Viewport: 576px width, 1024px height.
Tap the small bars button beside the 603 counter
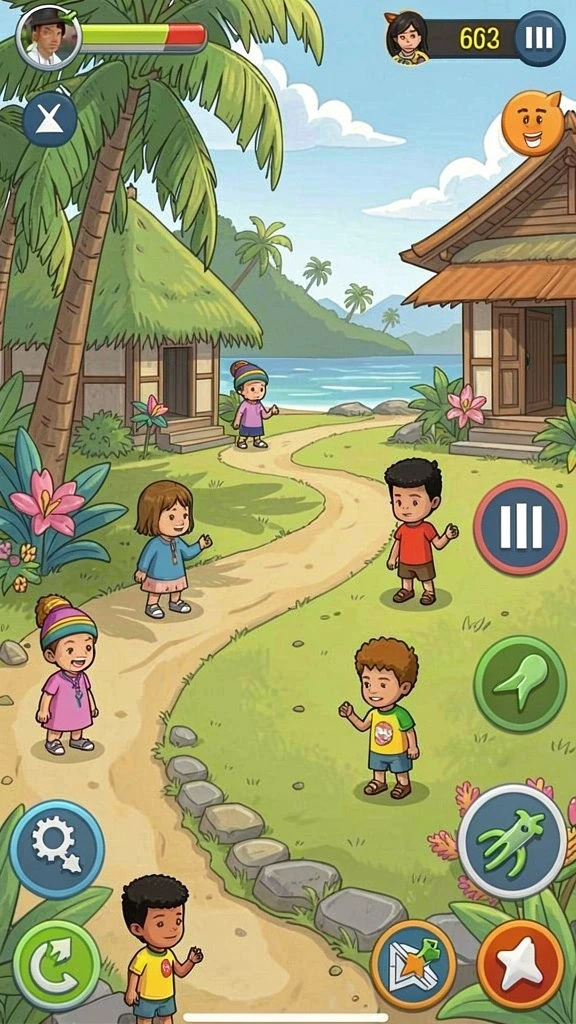tap(539, 38)
